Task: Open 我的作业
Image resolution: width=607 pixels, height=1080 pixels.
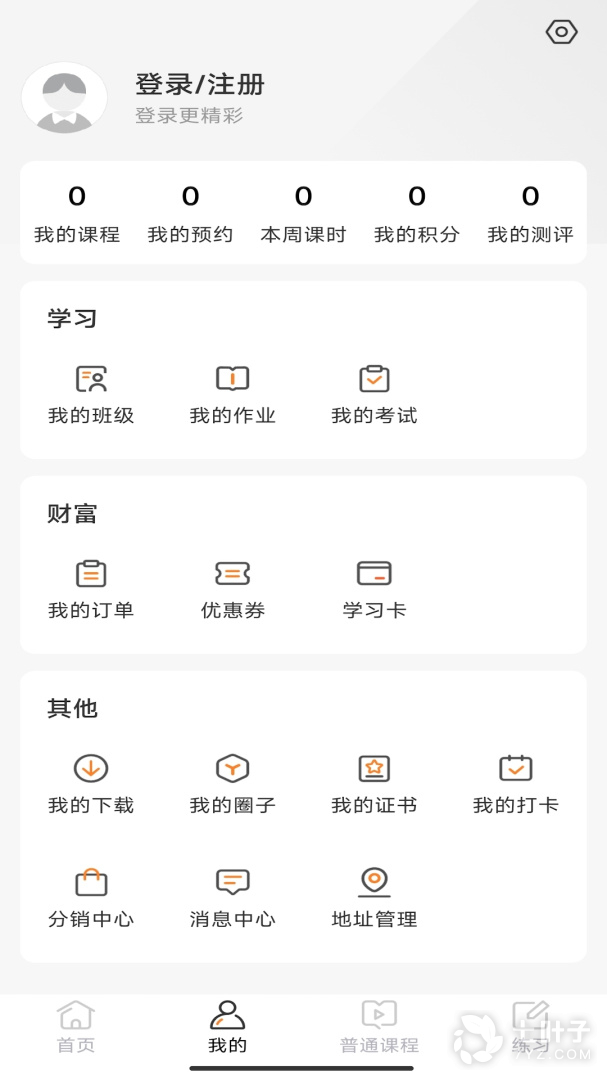Action: [232, 394]
